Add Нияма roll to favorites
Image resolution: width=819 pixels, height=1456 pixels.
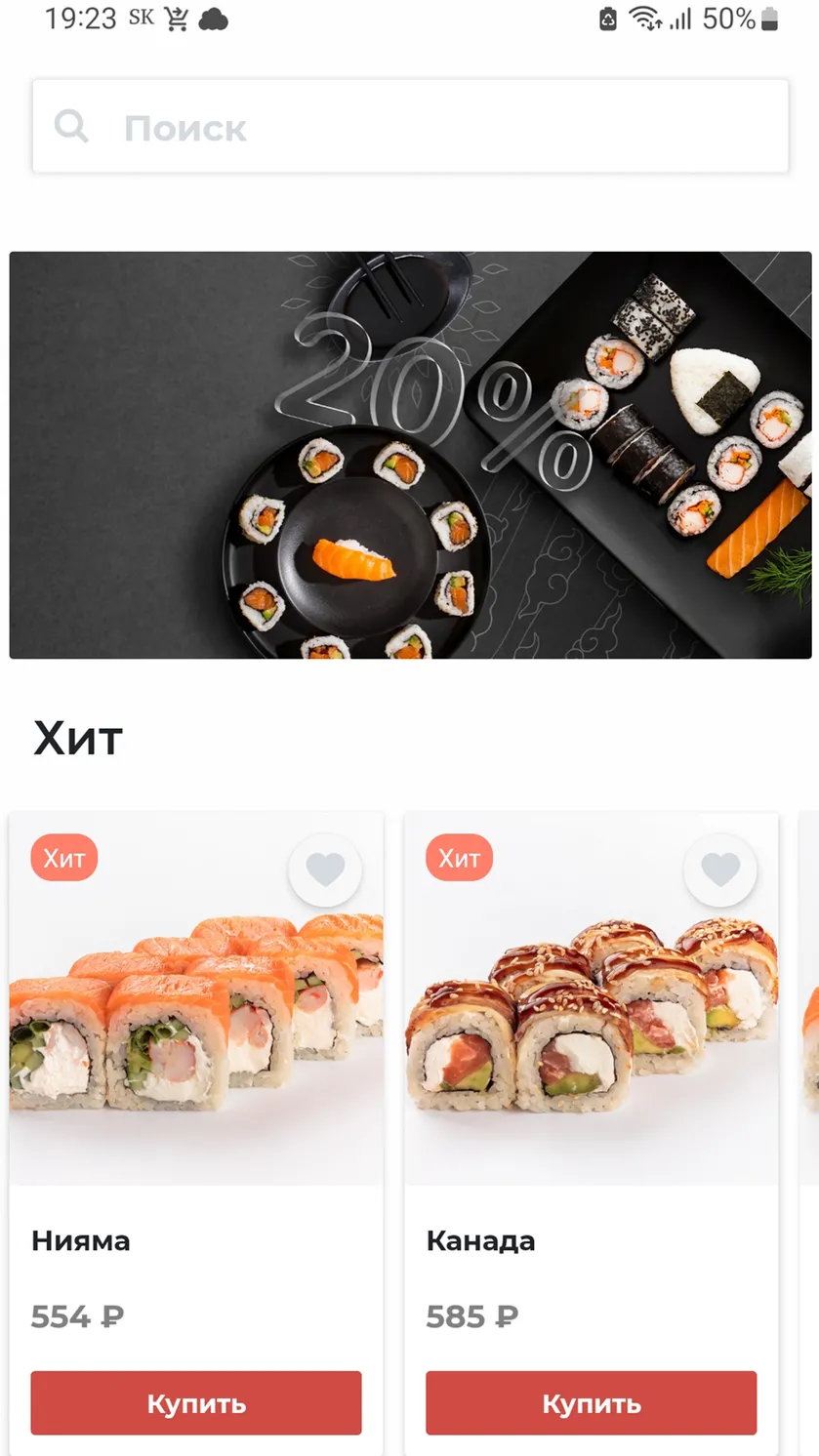click(x=325, y=869)
